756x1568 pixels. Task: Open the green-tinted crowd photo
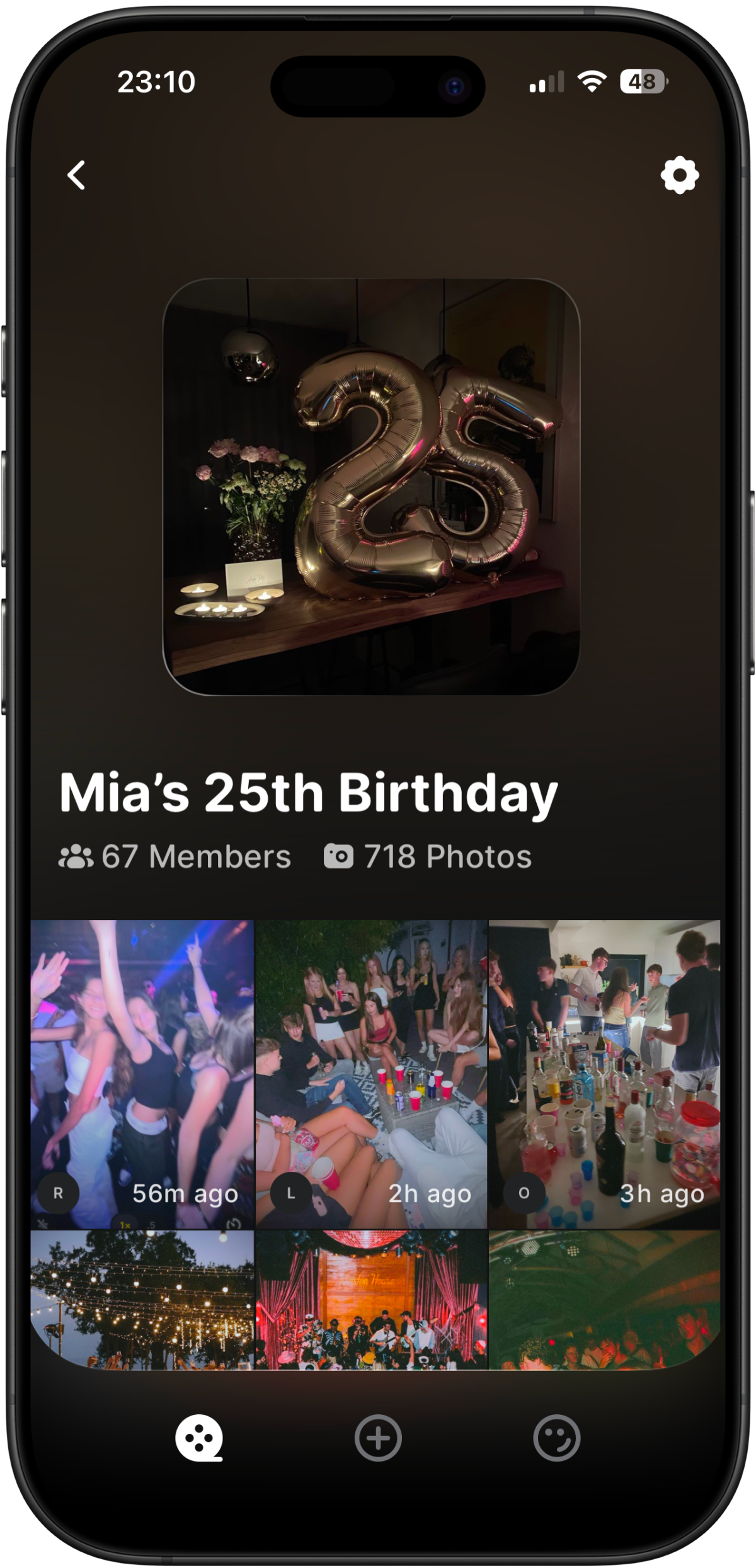pos(604,1299)
